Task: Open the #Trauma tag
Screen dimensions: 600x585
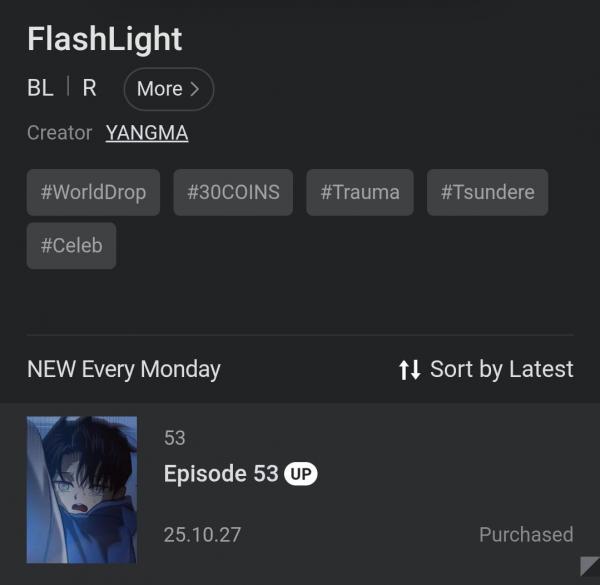Action: [x=359, y=192]
